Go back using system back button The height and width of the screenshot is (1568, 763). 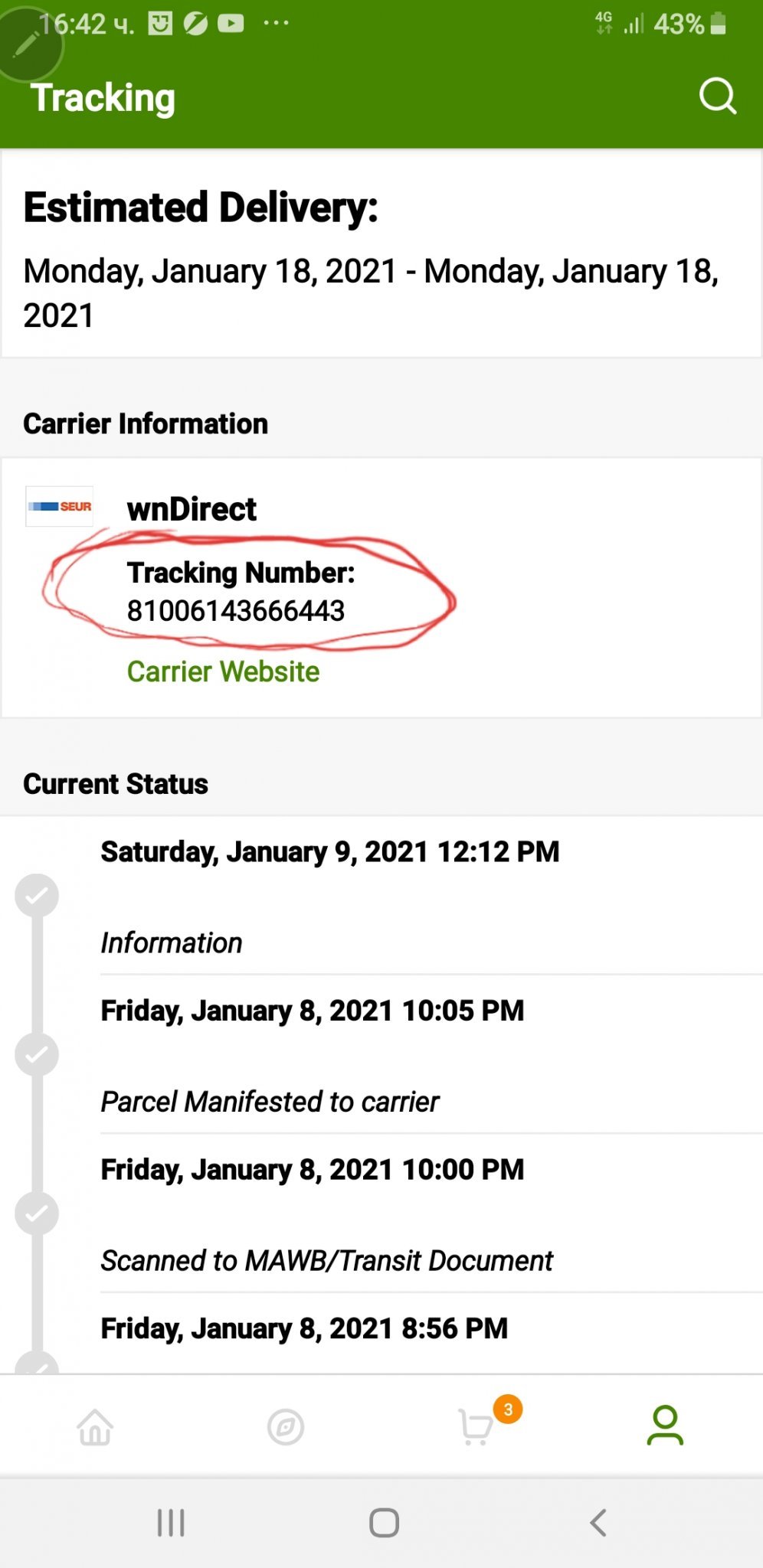click(598, 1522)
